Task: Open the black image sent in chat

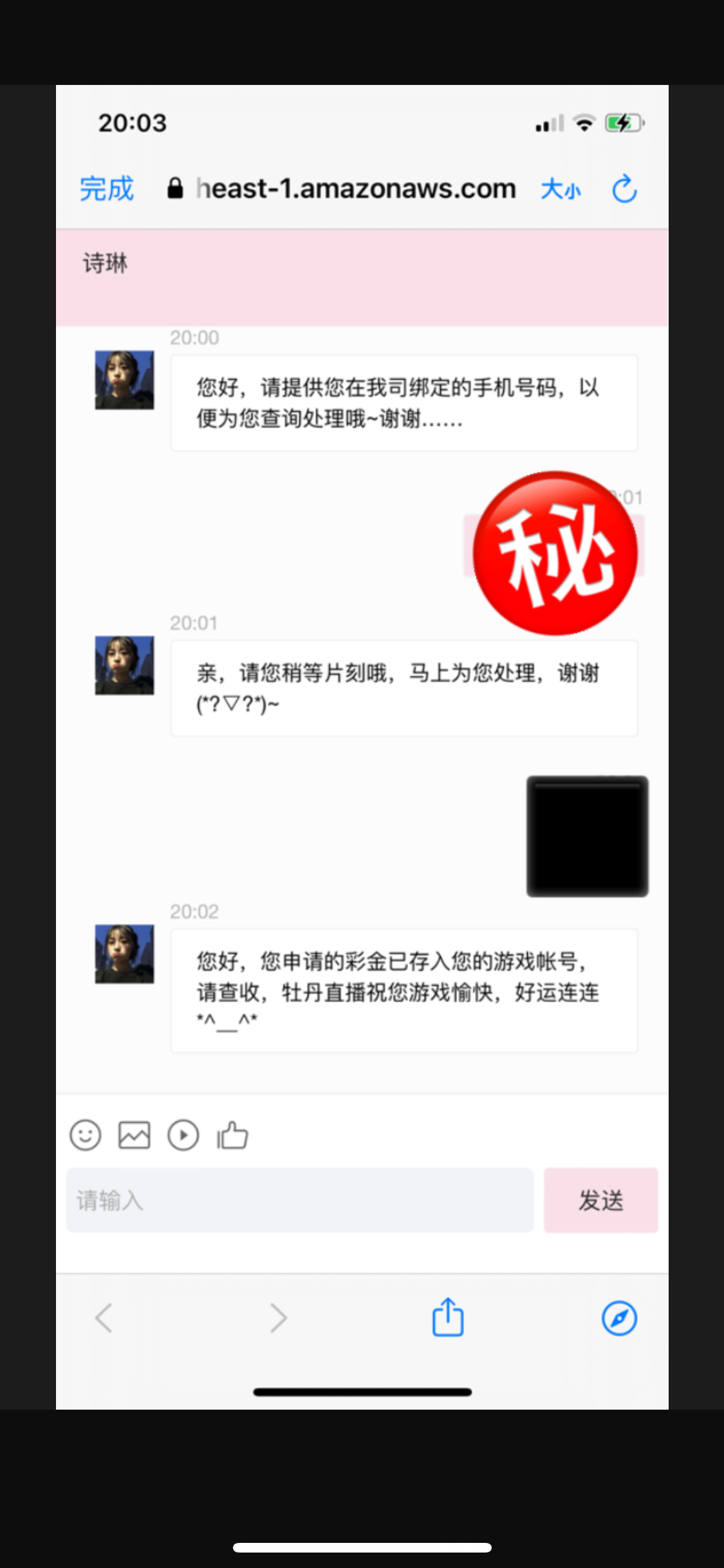Action: click(x=587, y=836)
